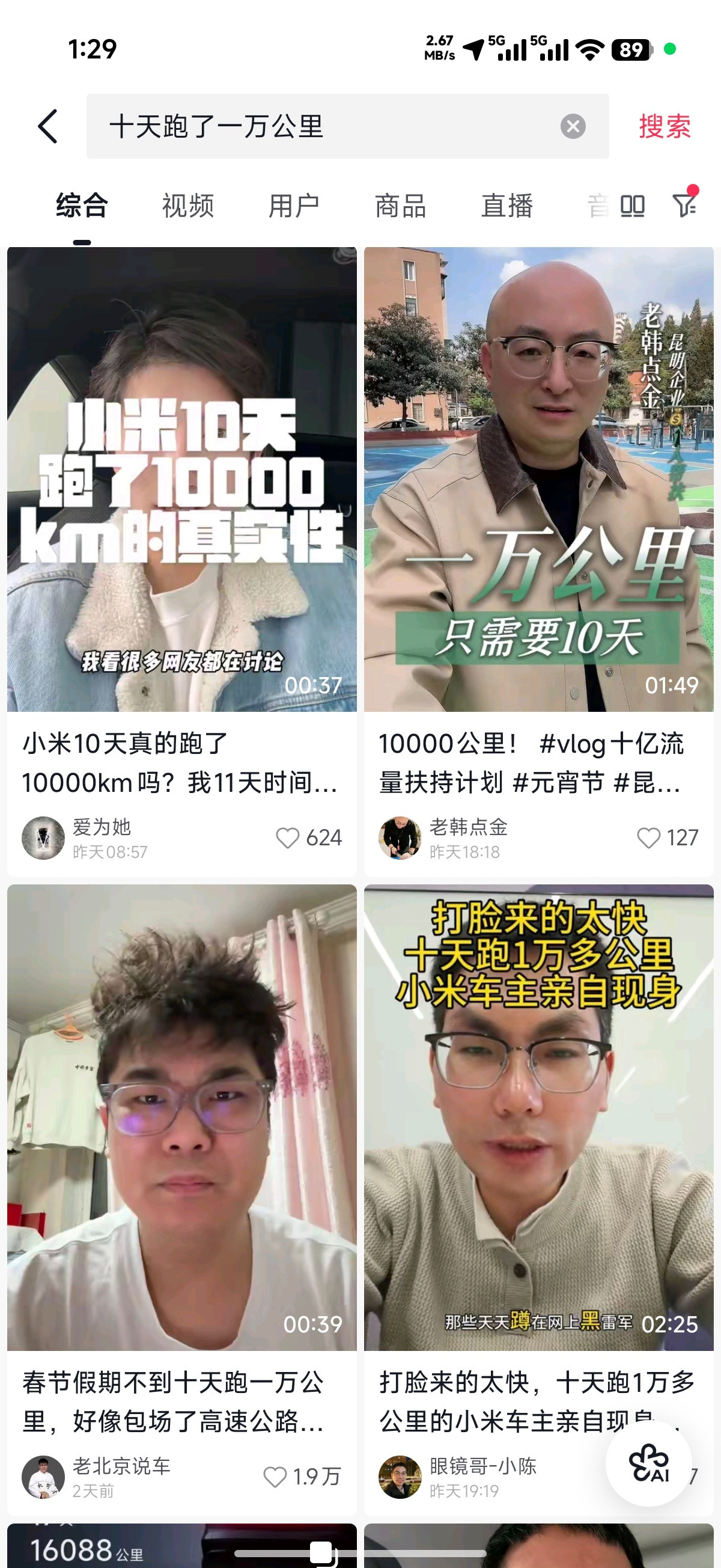Select the 综合 tab

81,206
